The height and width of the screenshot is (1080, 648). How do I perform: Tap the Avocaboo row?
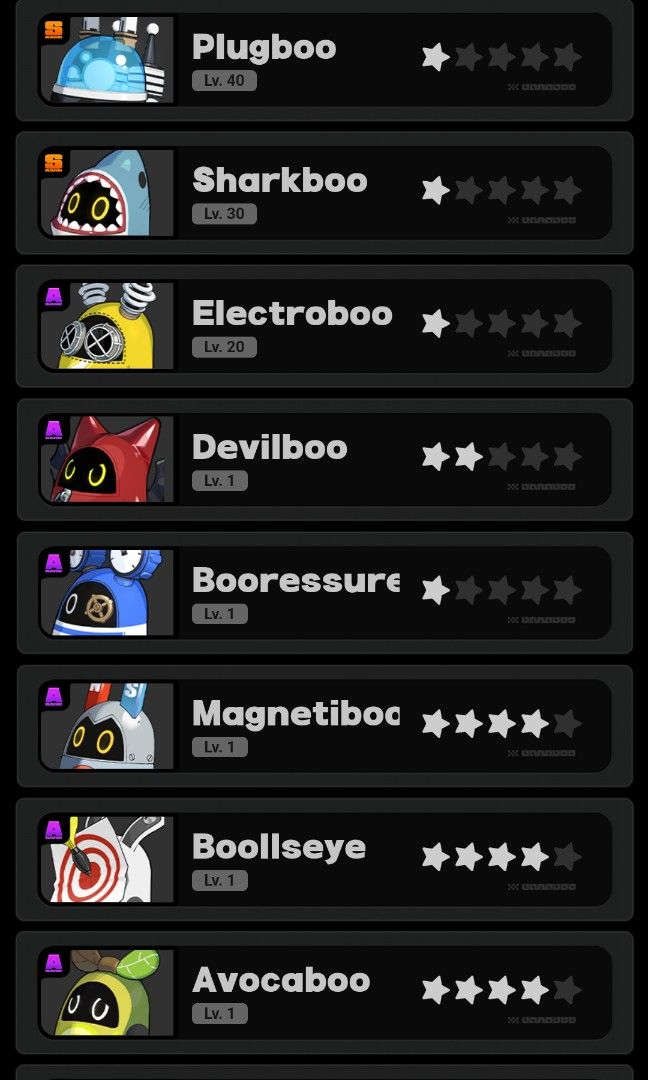coord(324,992)
